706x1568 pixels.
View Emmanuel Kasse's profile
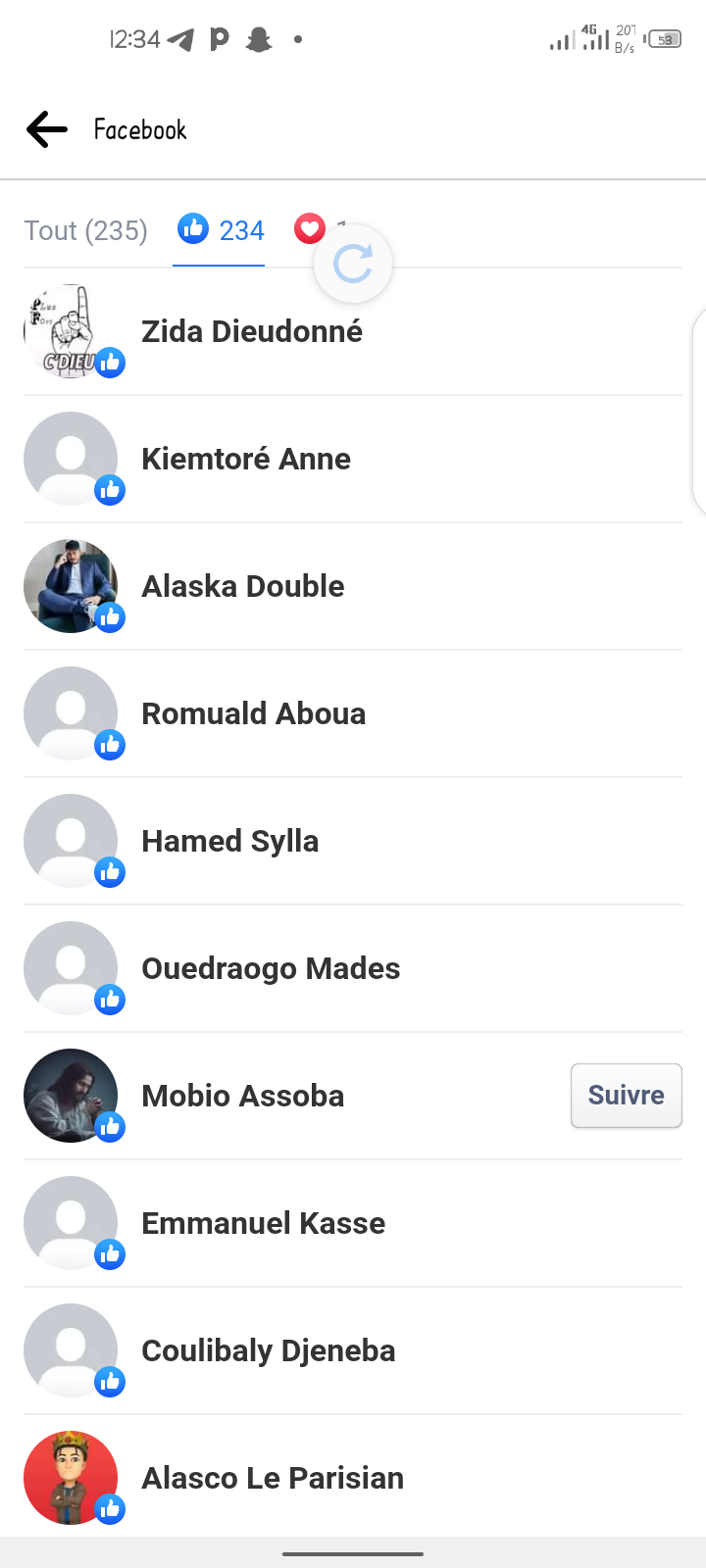tap(264, 1223)
